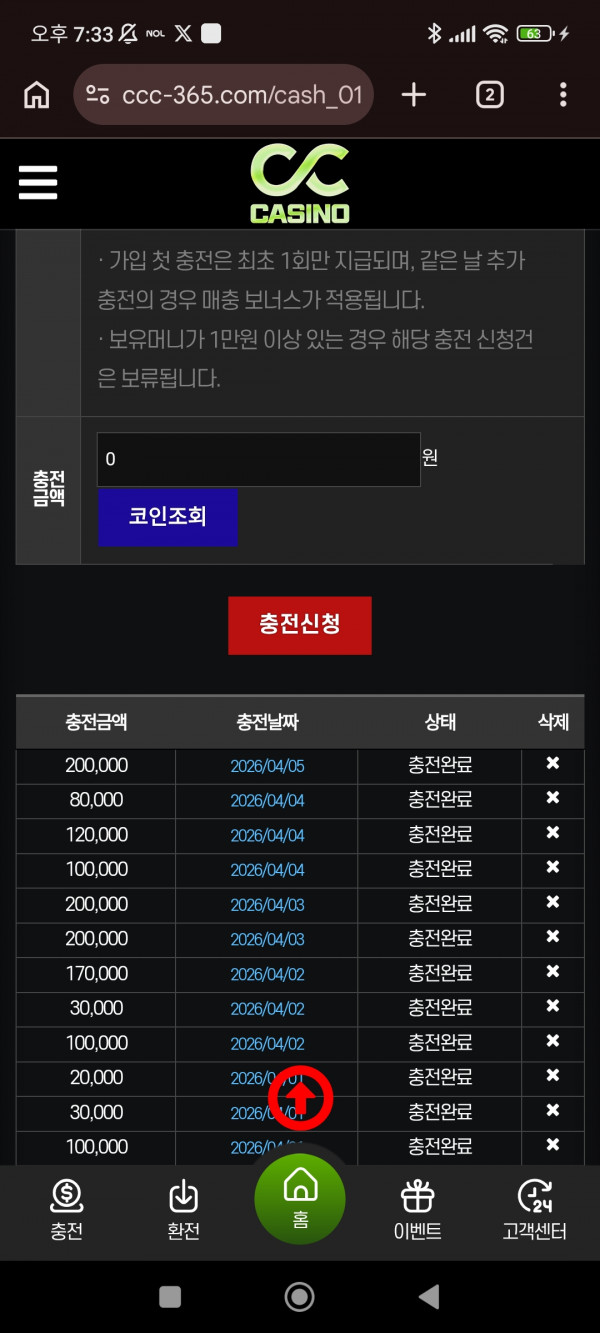The height and width of the screenshot is (1333, 600).
Task: Delete the 200,000 entry dated 2026/04/05
Action: [552, 765]
